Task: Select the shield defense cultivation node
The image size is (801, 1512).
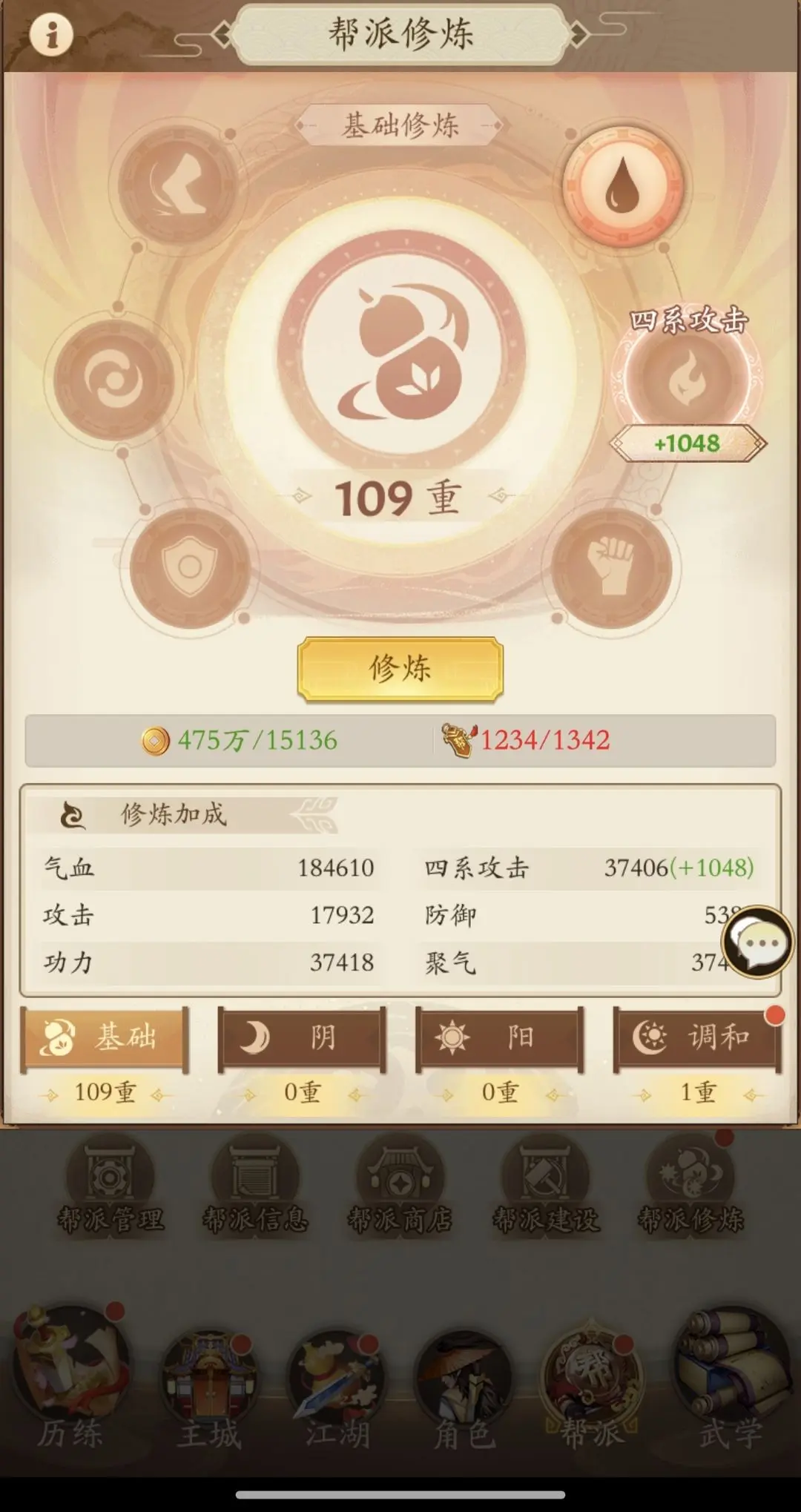Action: coord(190,568)
